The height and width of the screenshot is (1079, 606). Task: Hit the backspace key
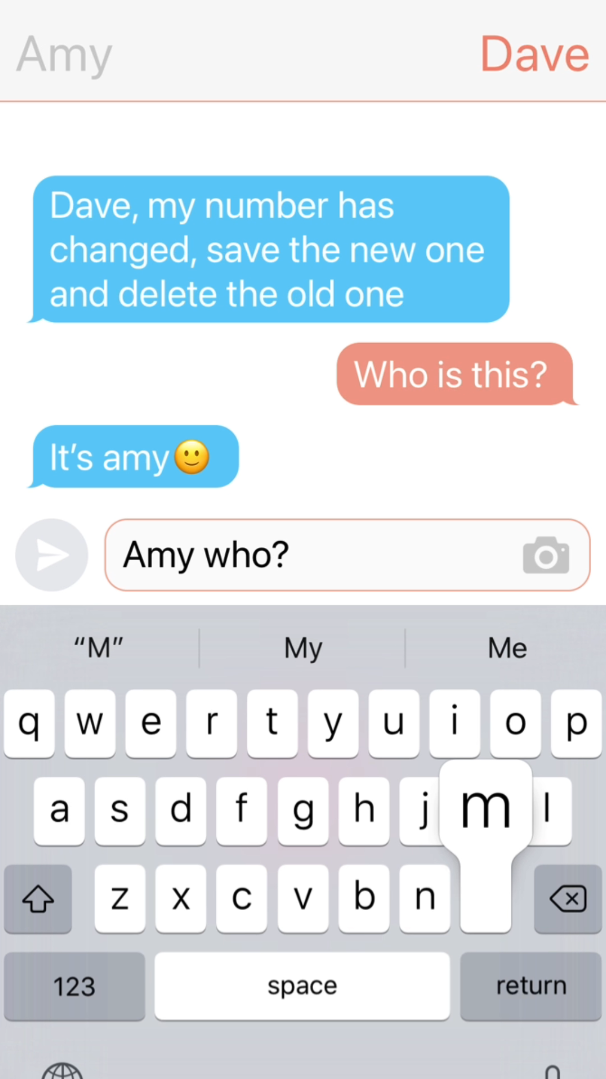tap(568, 899)
